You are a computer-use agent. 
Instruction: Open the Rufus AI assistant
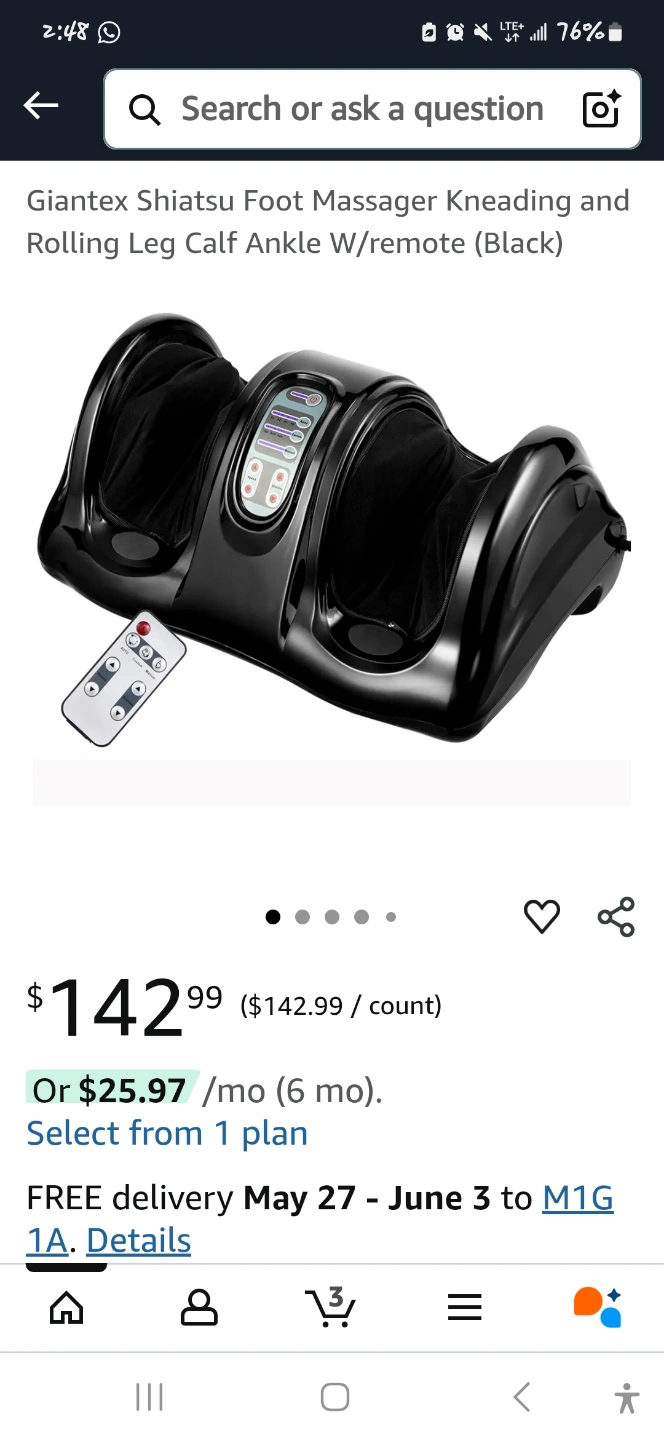597,1306
